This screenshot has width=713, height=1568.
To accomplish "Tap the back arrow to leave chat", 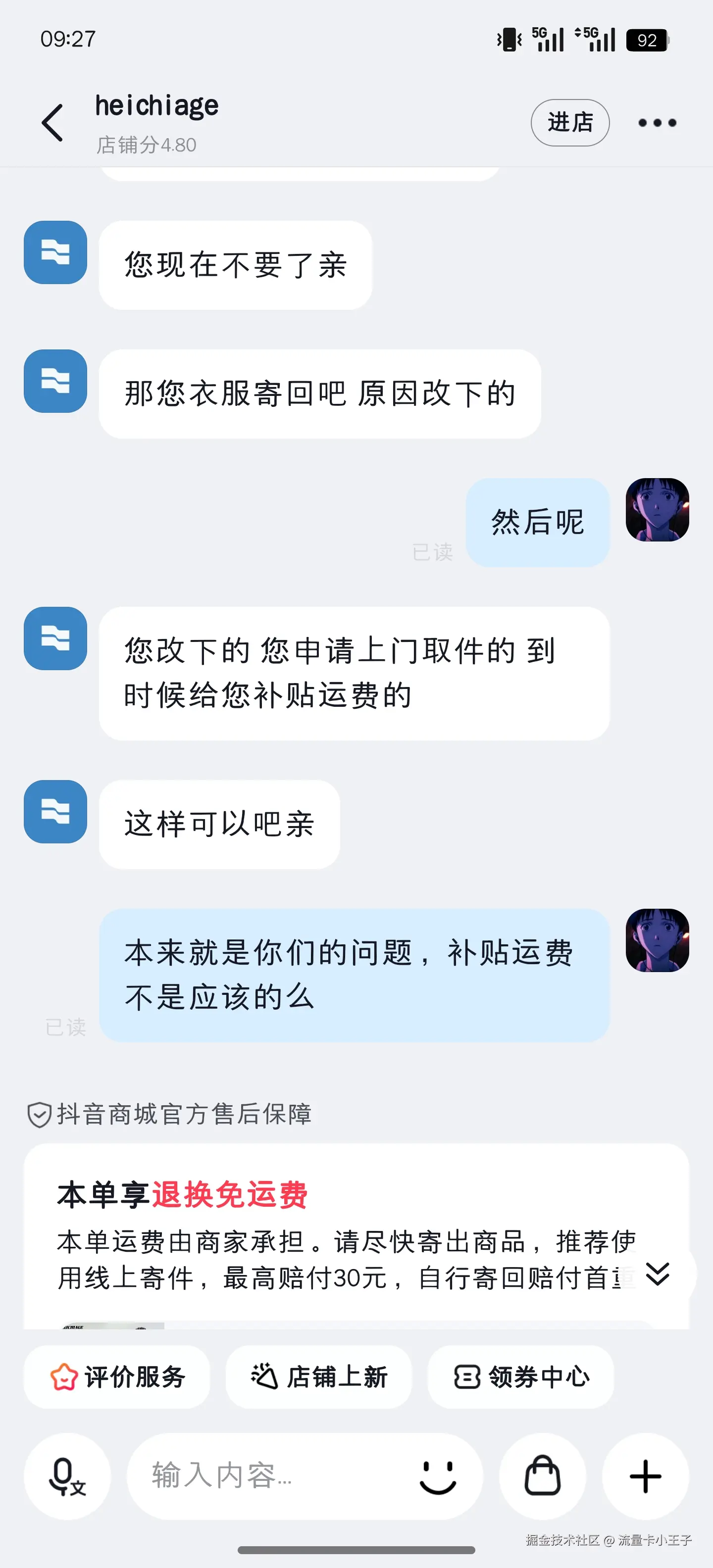I will [53, 122].
